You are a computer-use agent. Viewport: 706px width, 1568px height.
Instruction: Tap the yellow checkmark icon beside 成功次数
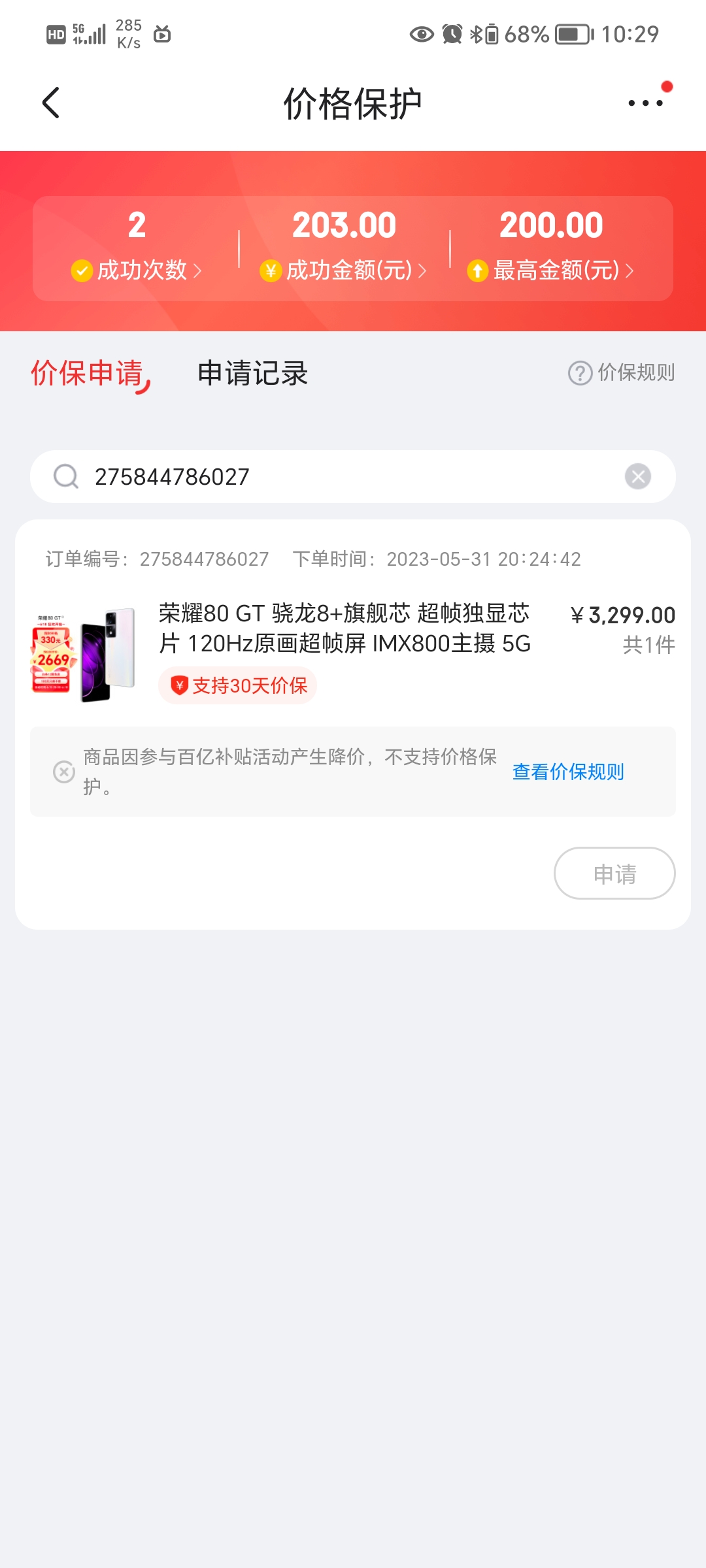pyautogui.click(x=82, y=270)
